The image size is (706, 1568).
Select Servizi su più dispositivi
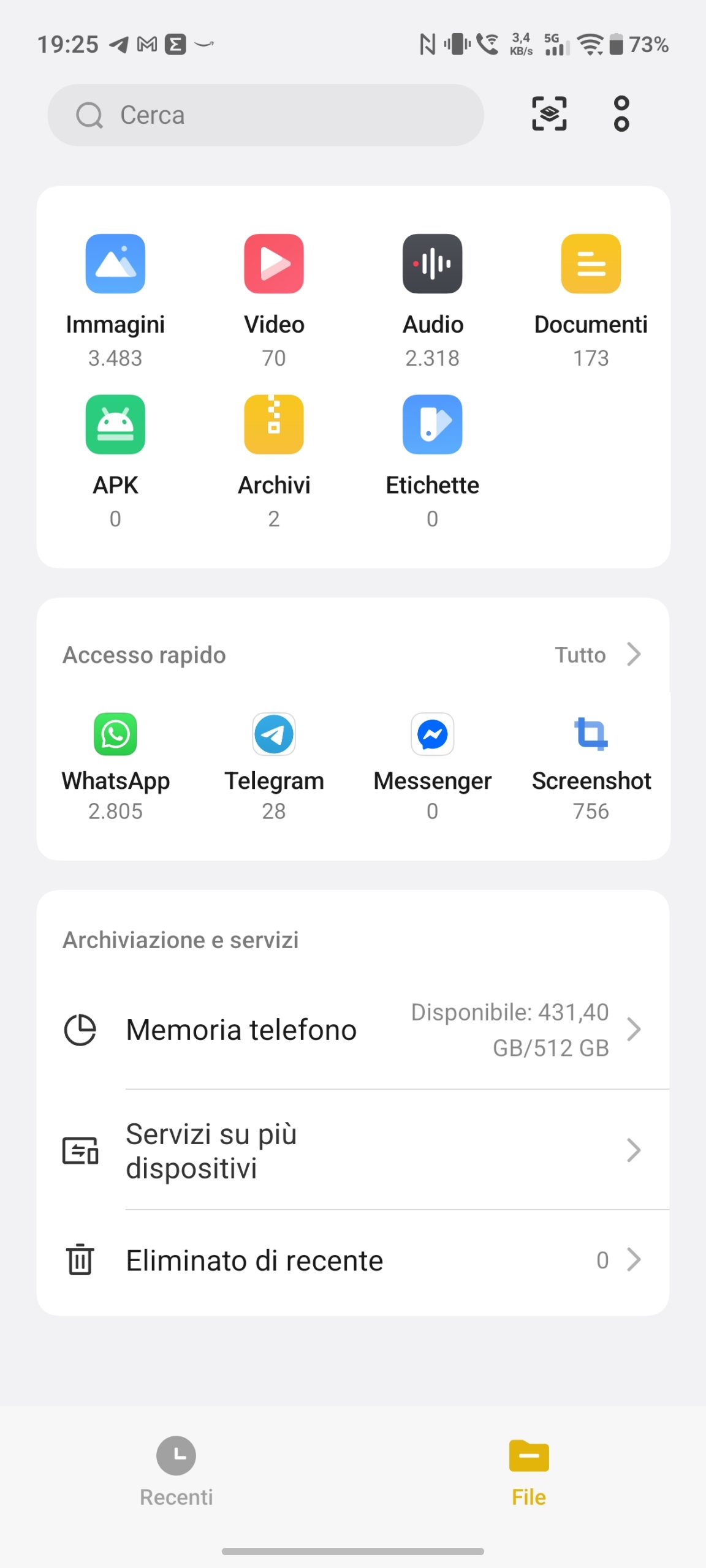point(353,1150)
